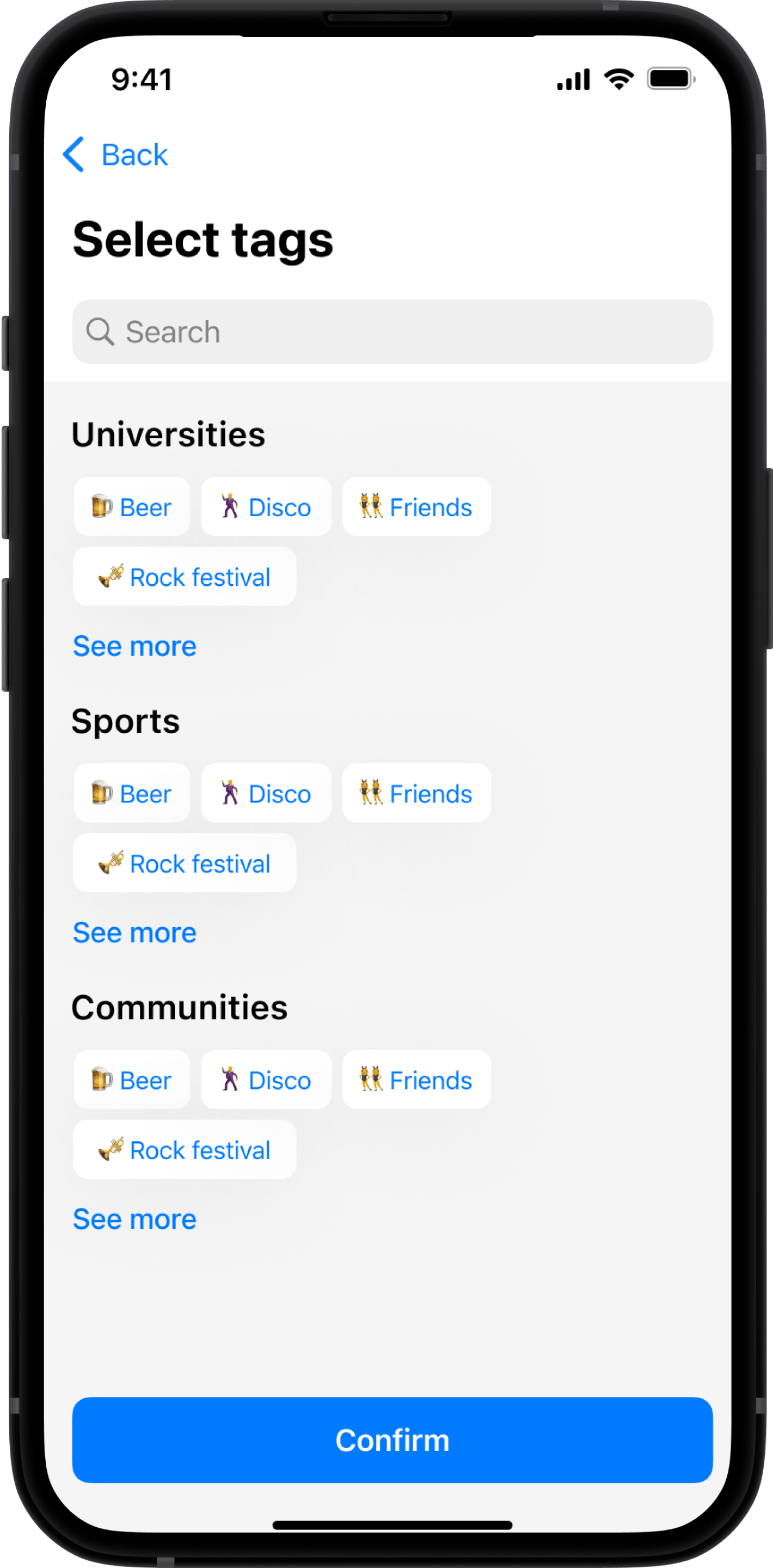The height and width of the screenshot is (1568, 773).
Task: Choose the Friends tag under Sports
Action: pyautogui.click(x=416, y=794)
